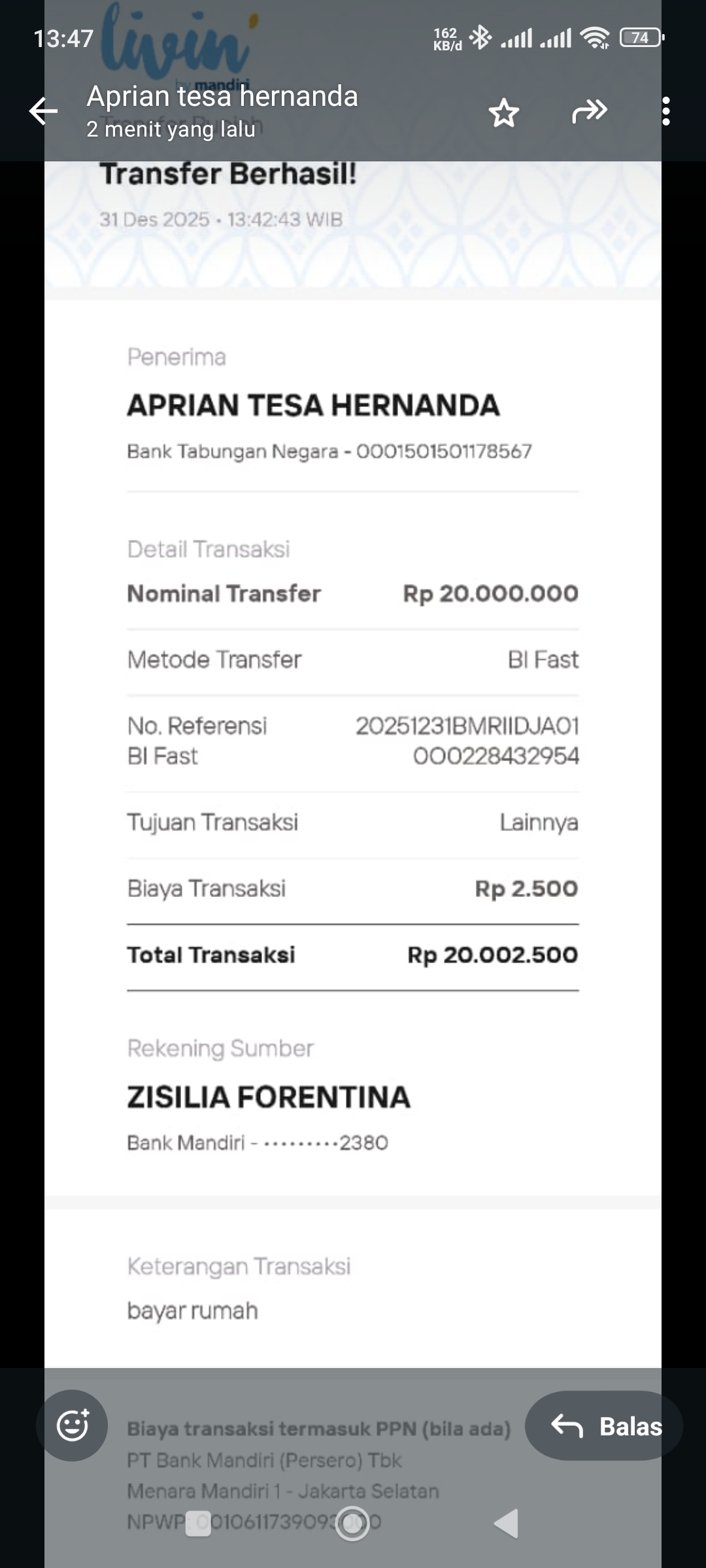Expand sender info by tapping Aprian tesa hernanda
Viewport: 706px width, 1568px height.
pyautogui.click(x=221, y=96)
